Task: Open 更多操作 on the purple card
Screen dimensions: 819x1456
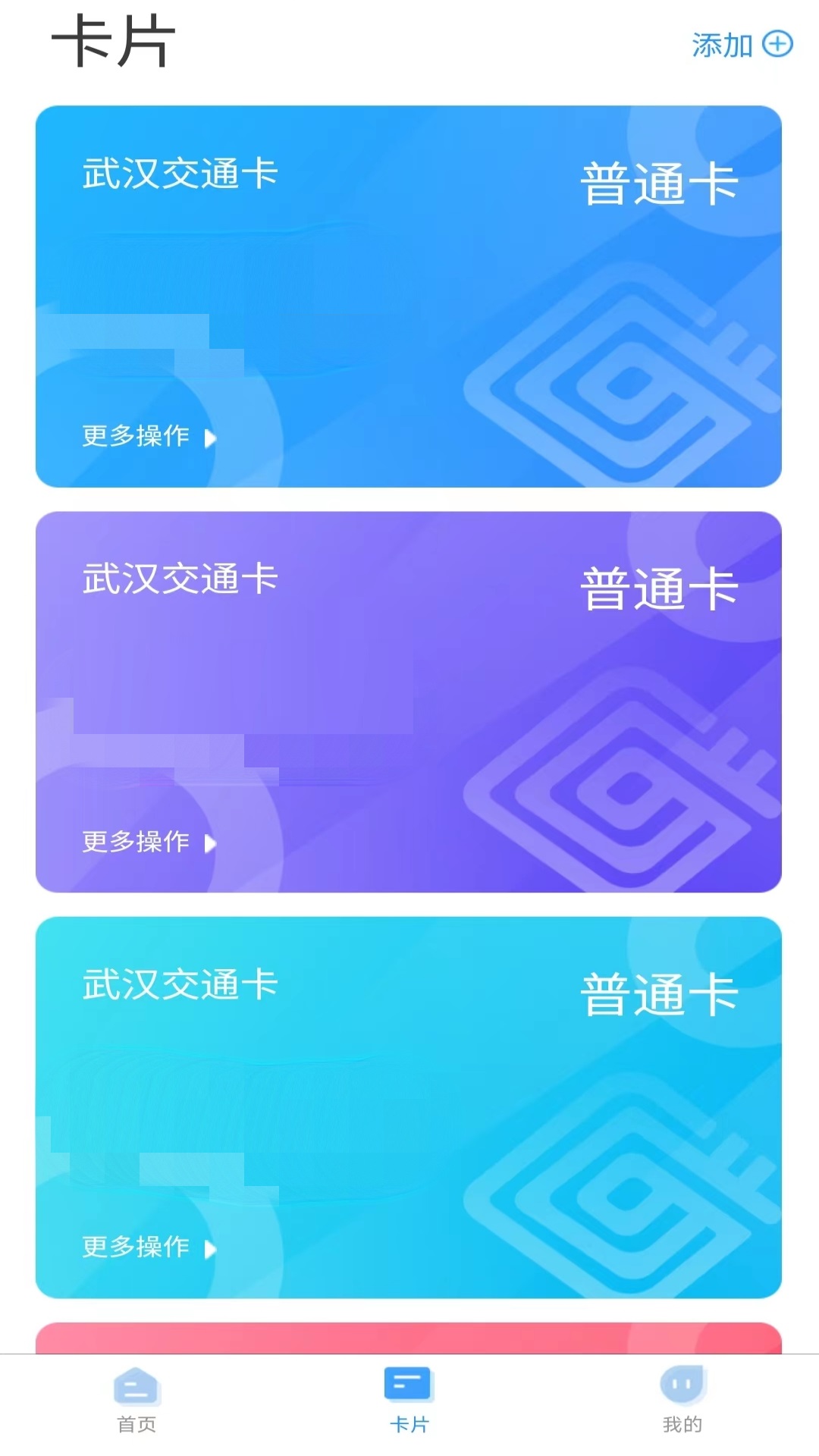Action: coord(149,842)
